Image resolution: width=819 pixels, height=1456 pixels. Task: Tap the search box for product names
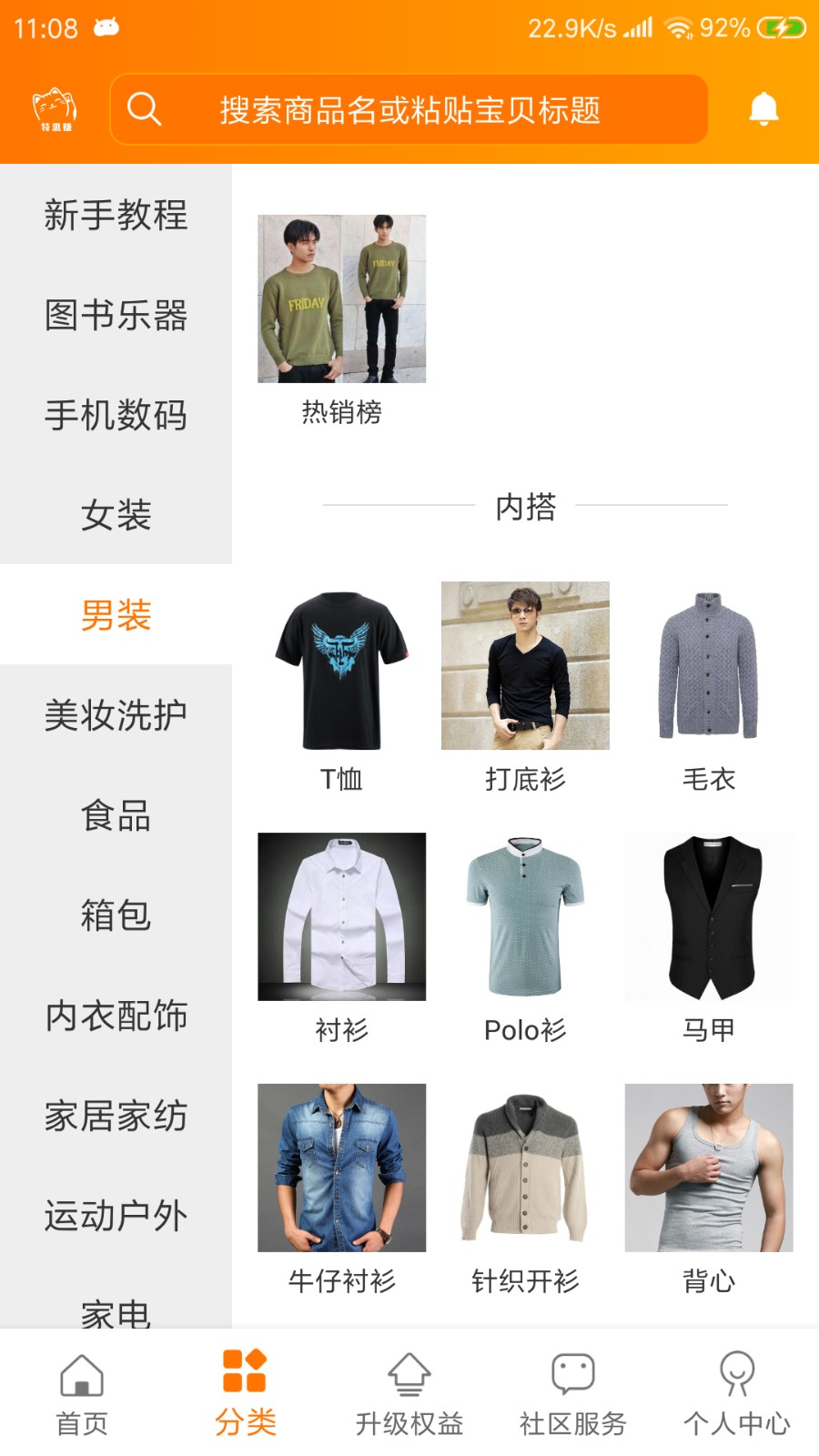tap(409, 110)
